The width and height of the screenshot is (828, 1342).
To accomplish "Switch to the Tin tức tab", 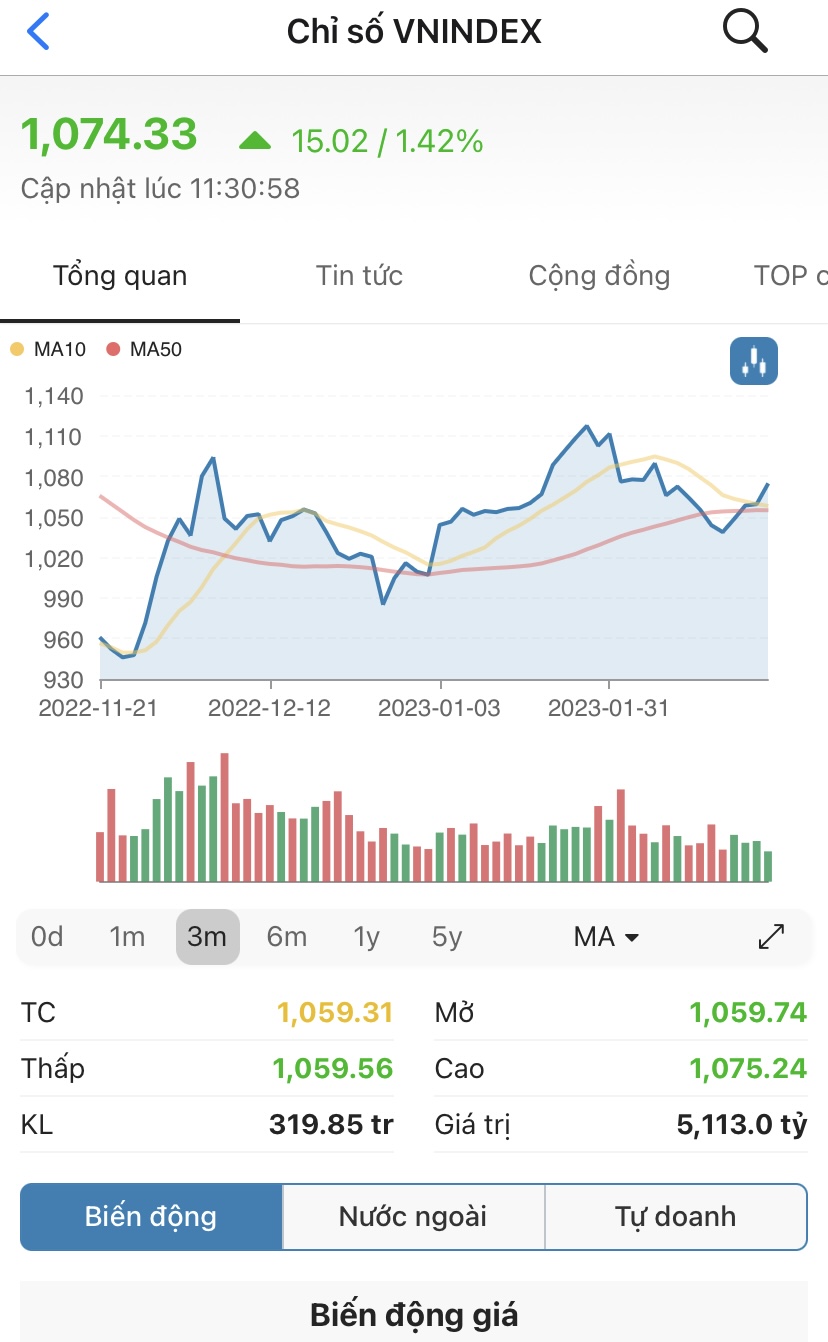I will [359, 276].
